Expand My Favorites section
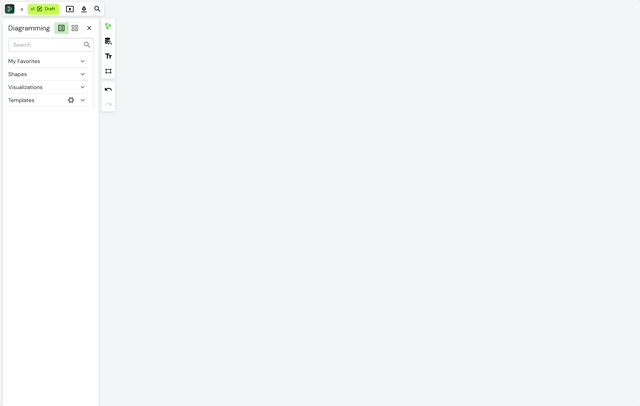 (x=82, y=61)
